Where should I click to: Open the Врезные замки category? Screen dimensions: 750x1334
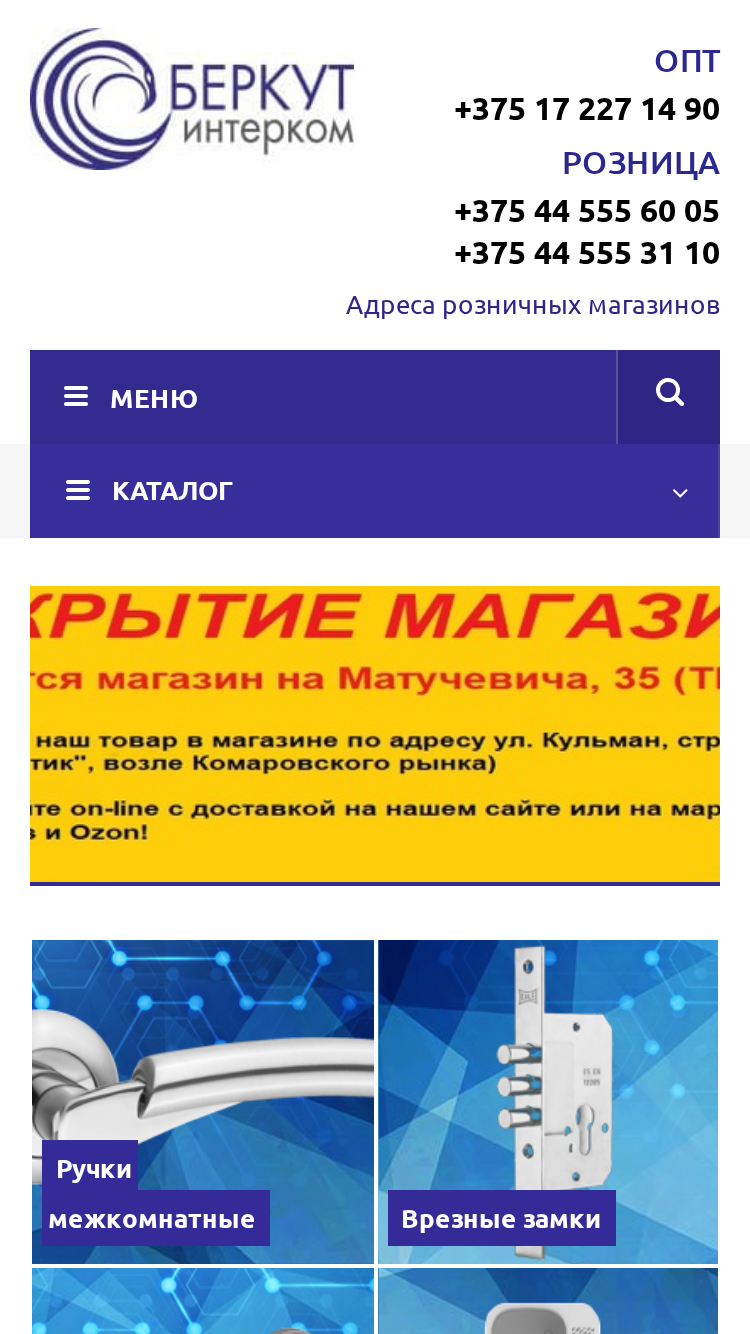(x=548, y=1102)
